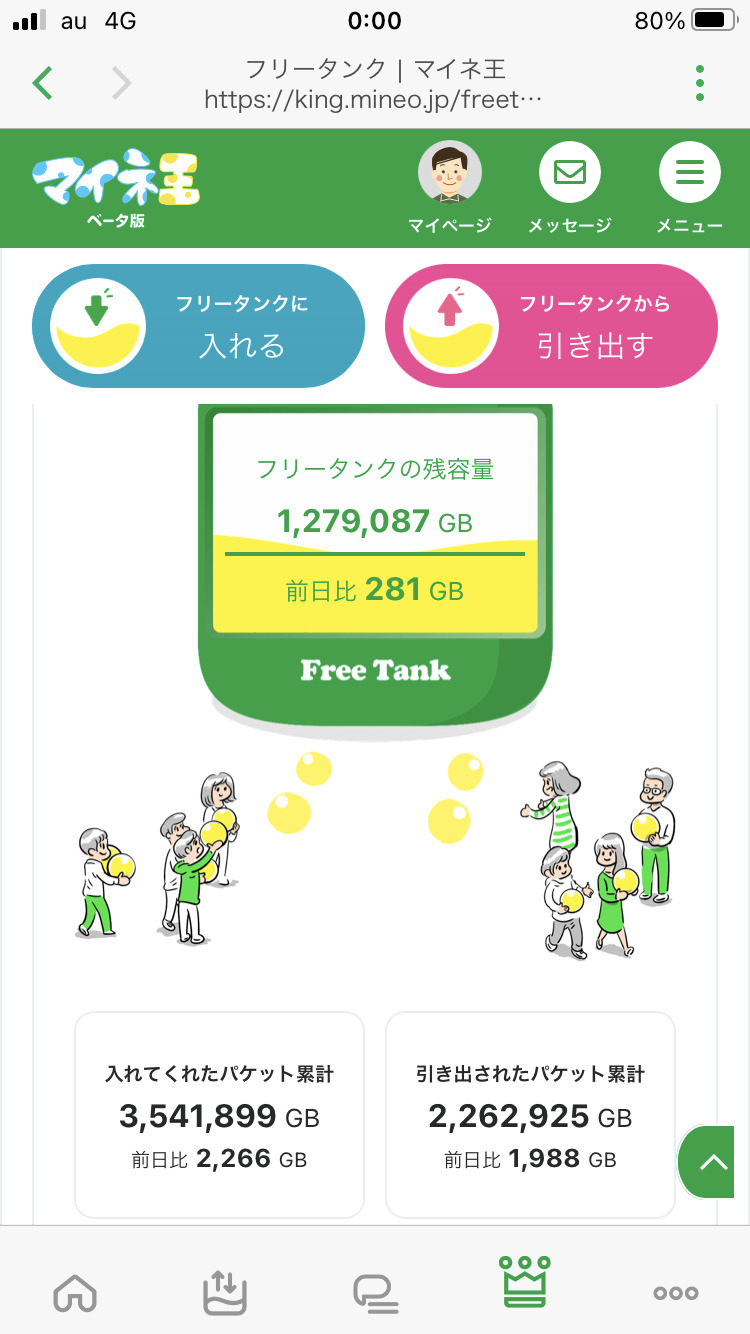Viewport: 750px width, 1334px height.
Task: Tap フリータンクに入れる button
Action: (x=198, y=326)
